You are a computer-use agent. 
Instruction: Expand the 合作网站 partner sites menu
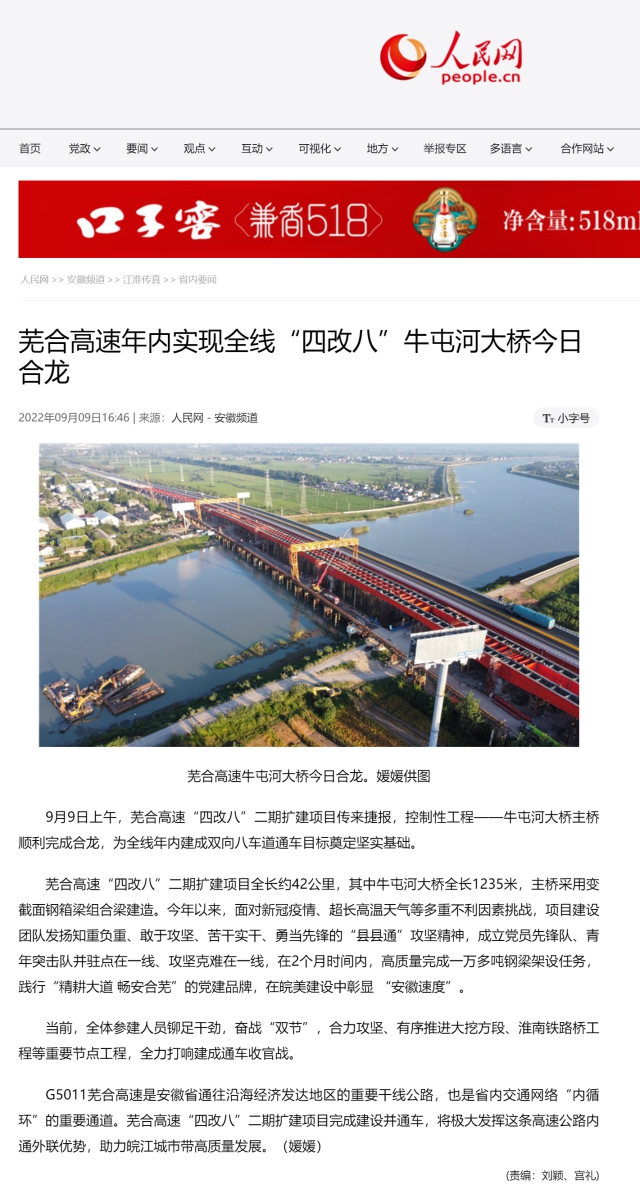(x=586, y=149)
